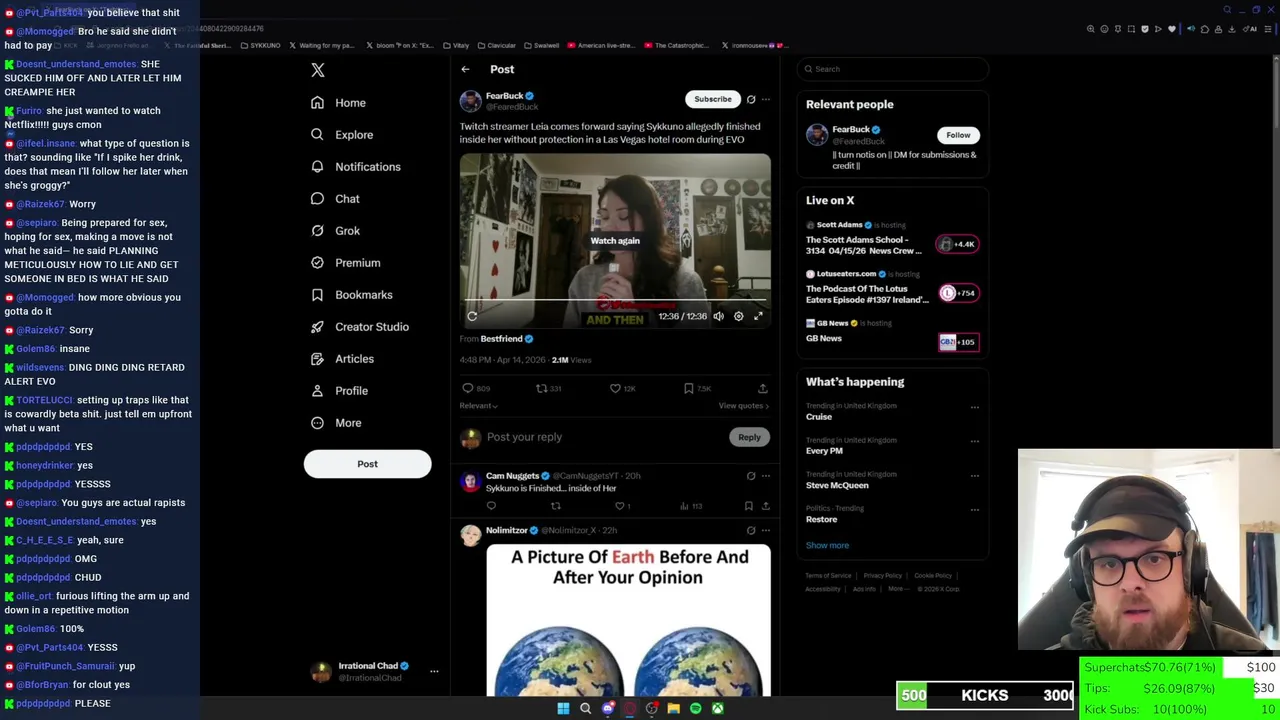
Task: Go back from the Post view
Action: pyautogui.click(x=465, y=69)
